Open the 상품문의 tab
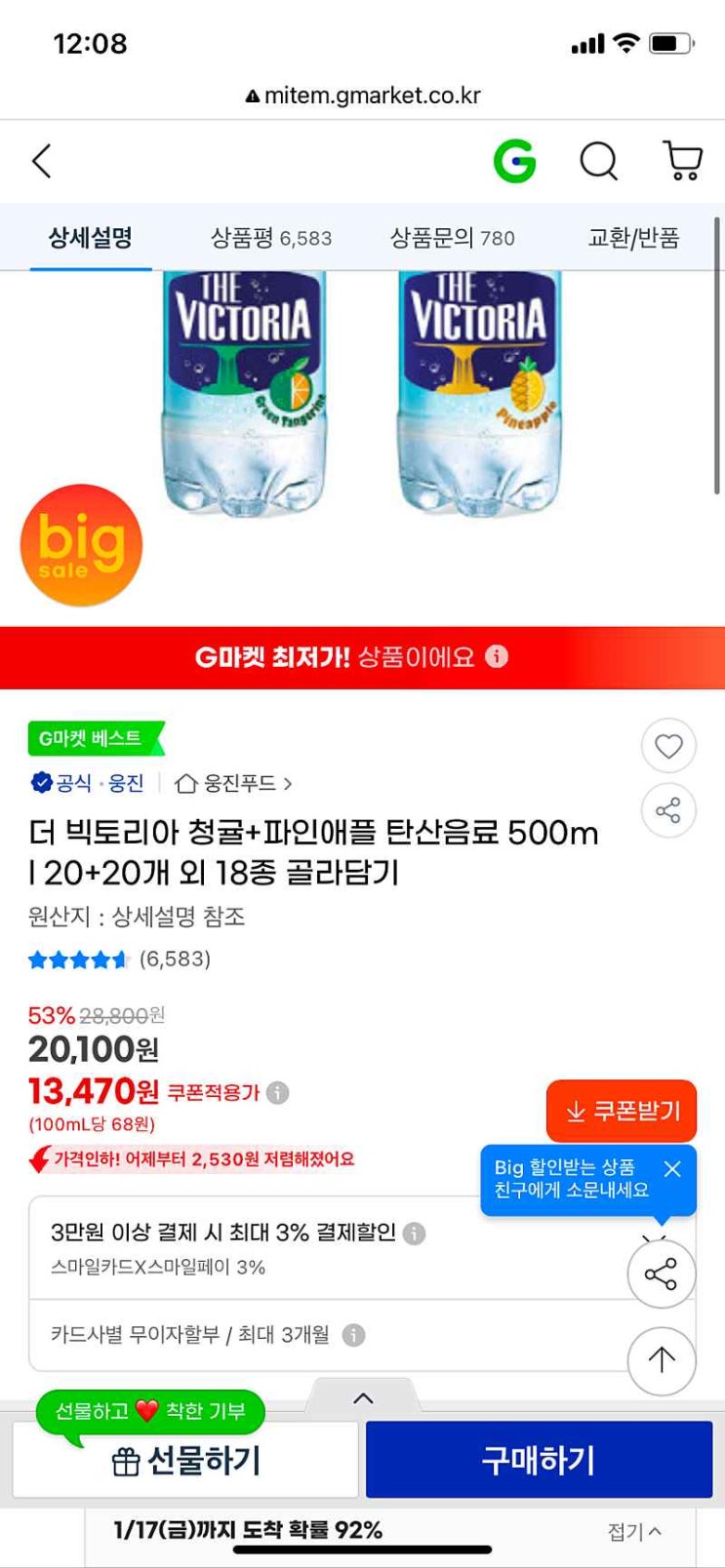 (452, 238)
